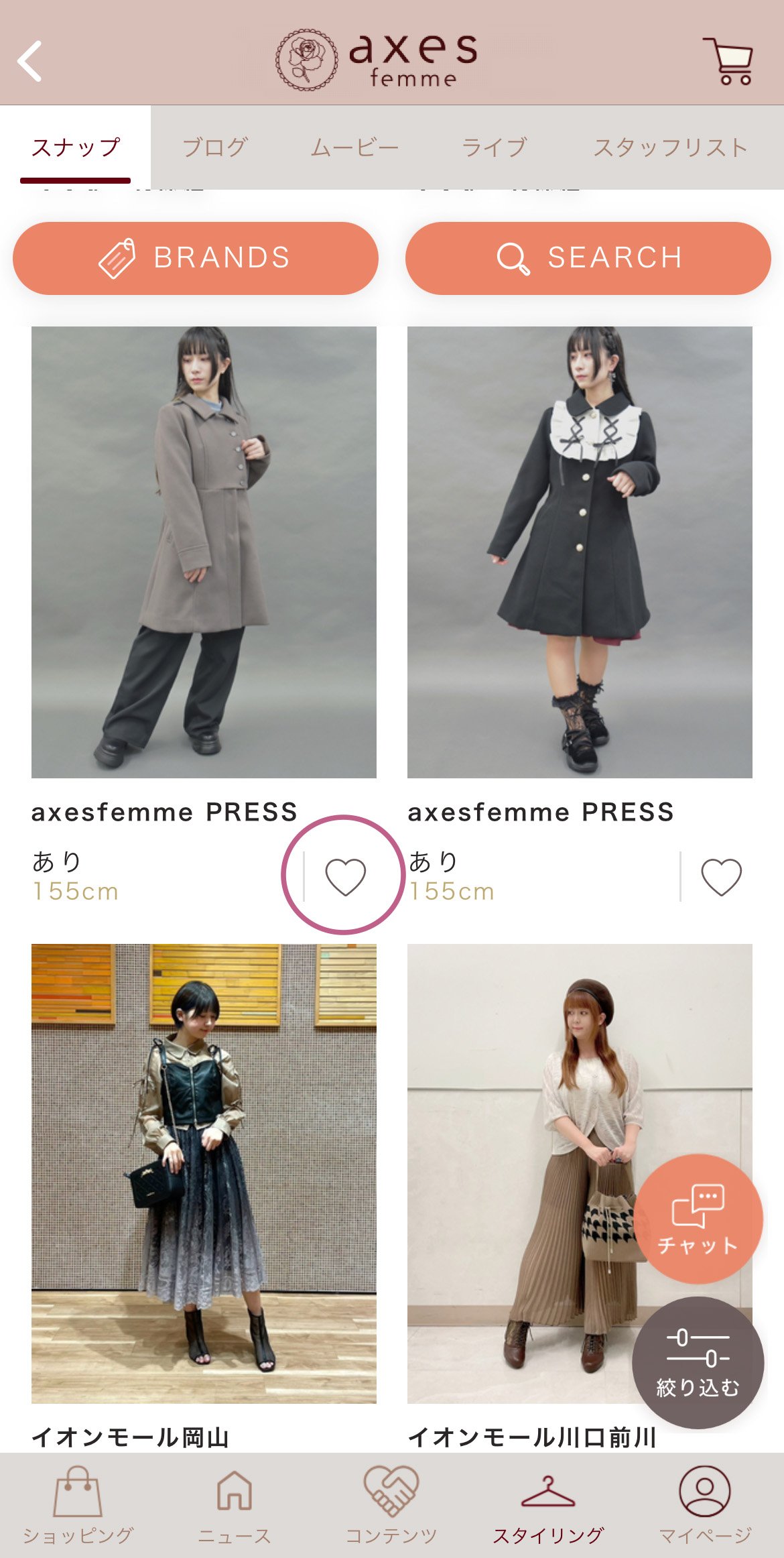Open the スタッフリスト tab
784x1558 pixels.
pos(670,147)
